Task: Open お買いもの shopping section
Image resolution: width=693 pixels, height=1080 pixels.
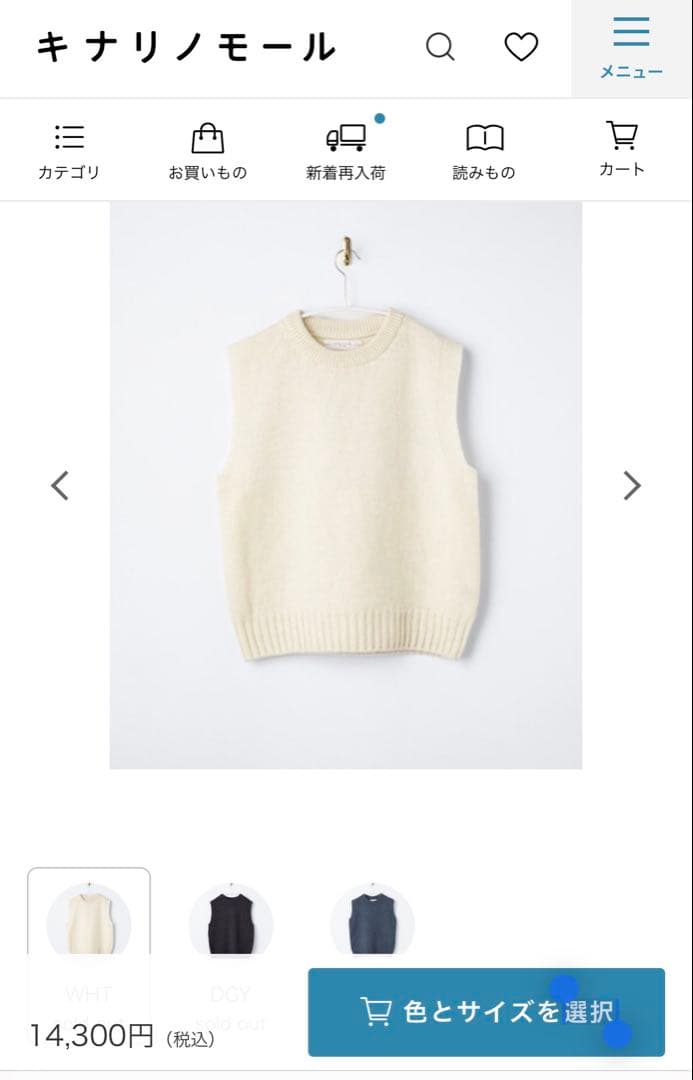Action: 207,151
